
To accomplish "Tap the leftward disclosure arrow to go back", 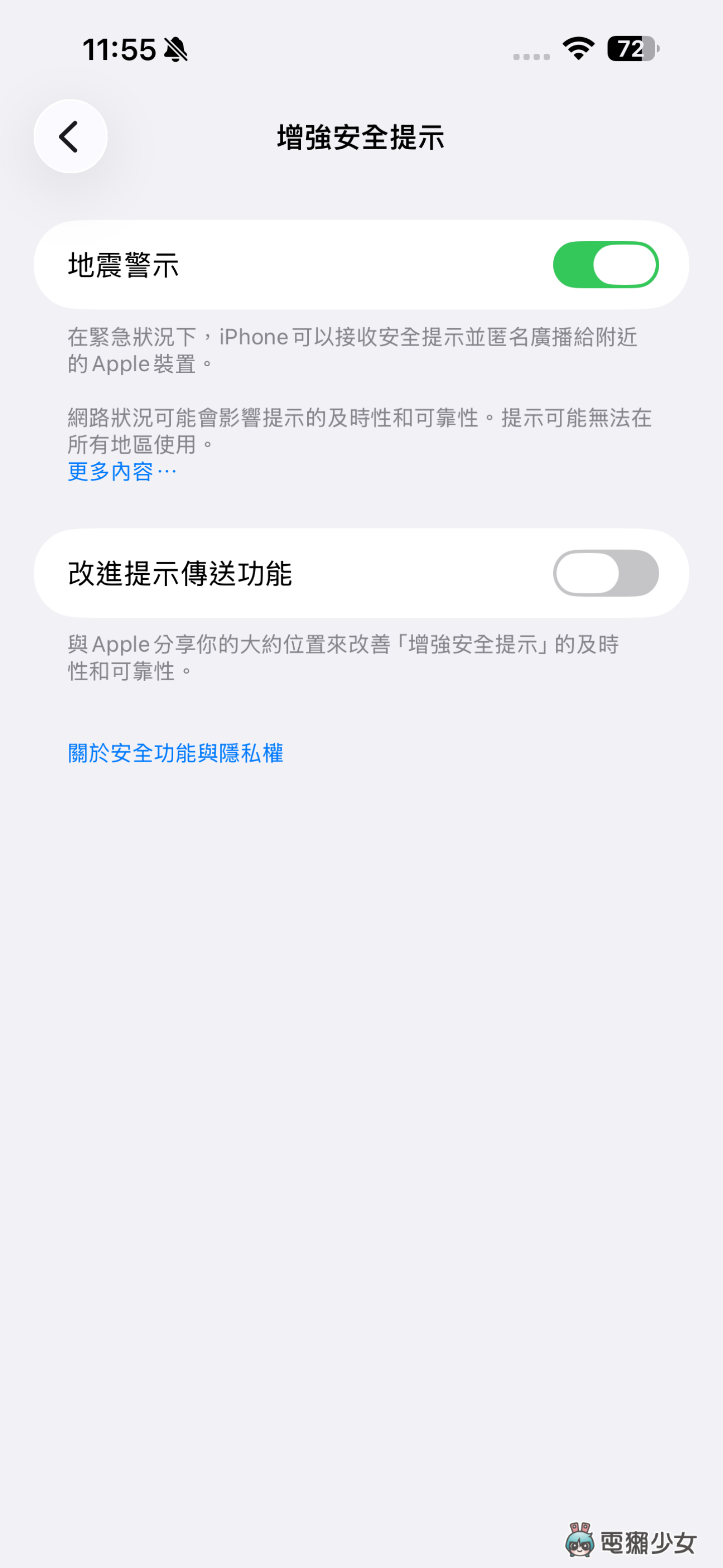I will click(x=70, y=136).
